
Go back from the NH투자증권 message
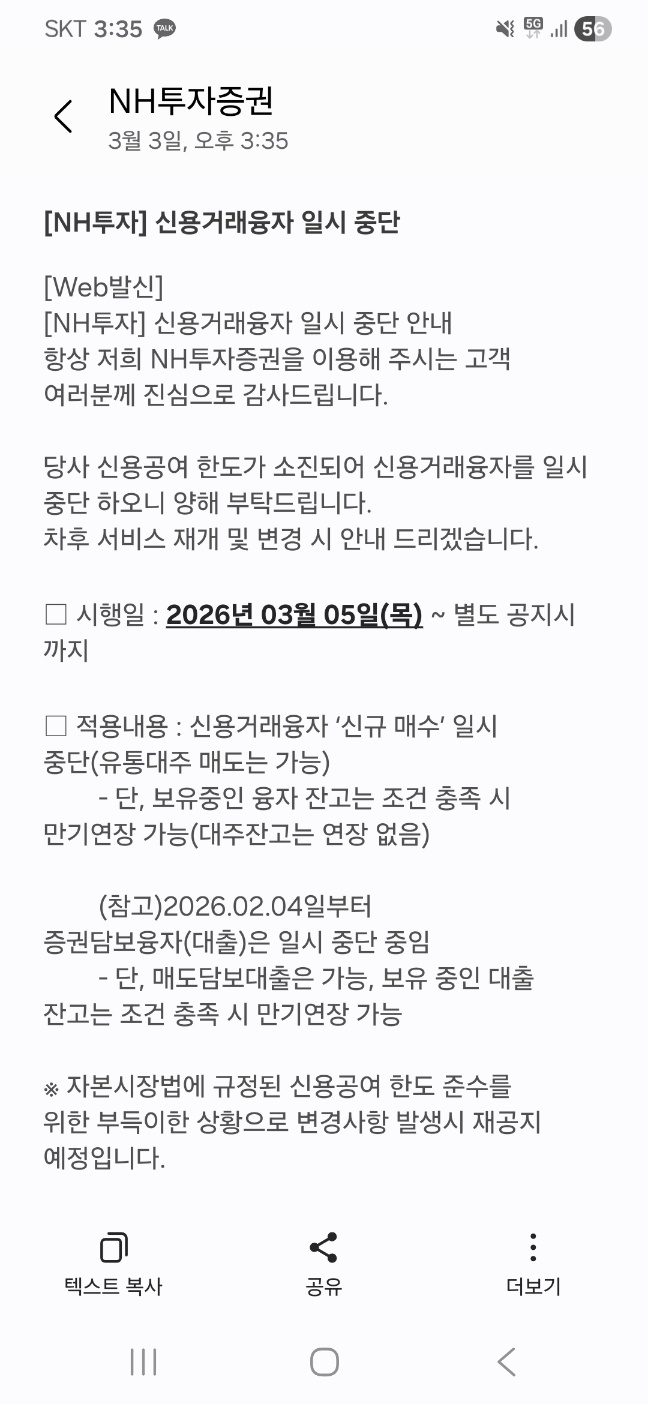point(63,117)
